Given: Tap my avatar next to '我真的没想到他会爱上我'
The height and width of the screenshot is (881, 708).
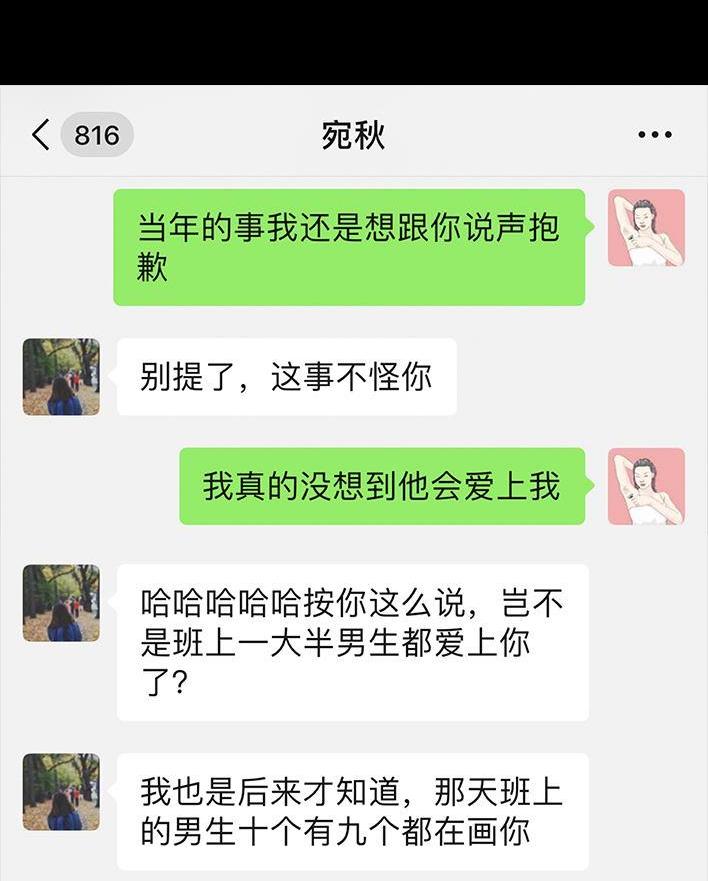Looking at the screenshot, I should pyautogui.click(x=646, y=486).
